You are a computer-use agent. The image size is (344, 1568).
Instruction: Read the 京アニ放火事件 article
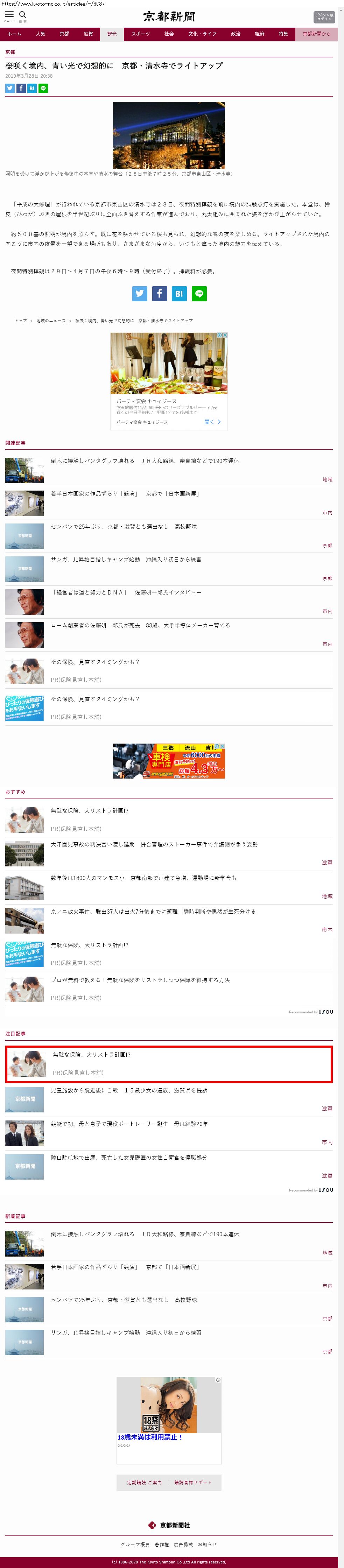(x=153, y=911)
